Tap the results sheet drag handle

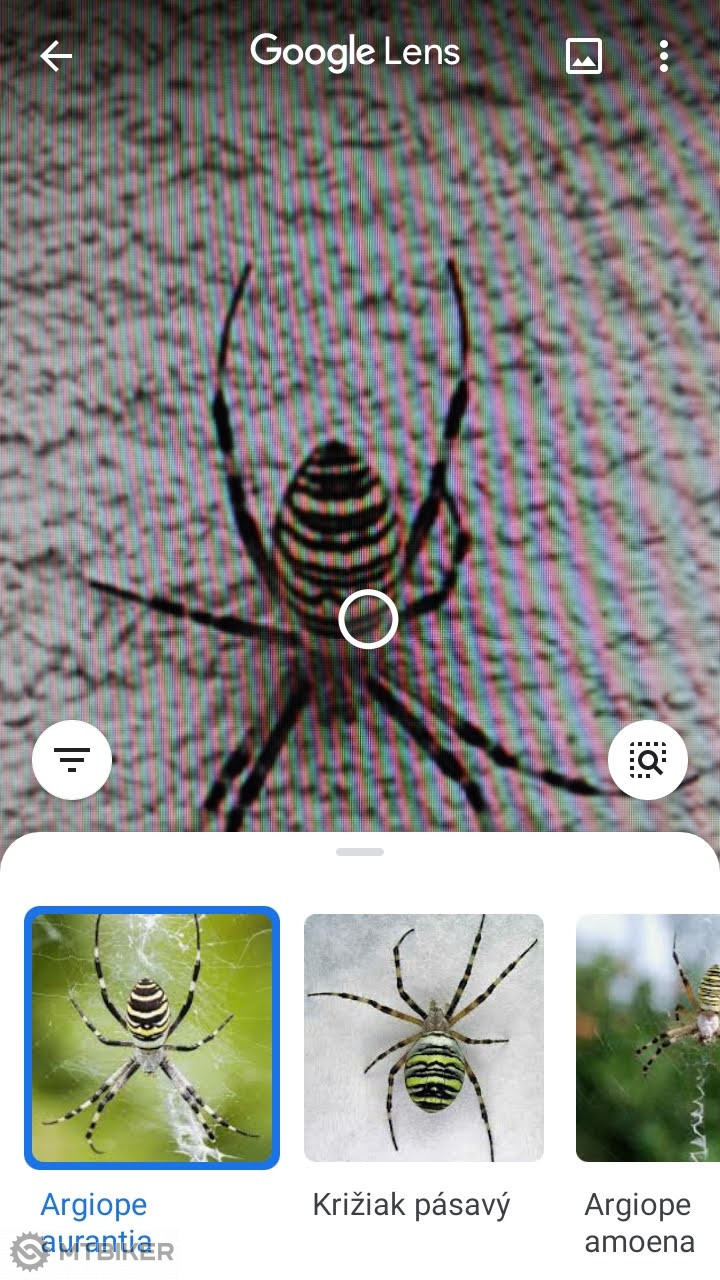360,852
